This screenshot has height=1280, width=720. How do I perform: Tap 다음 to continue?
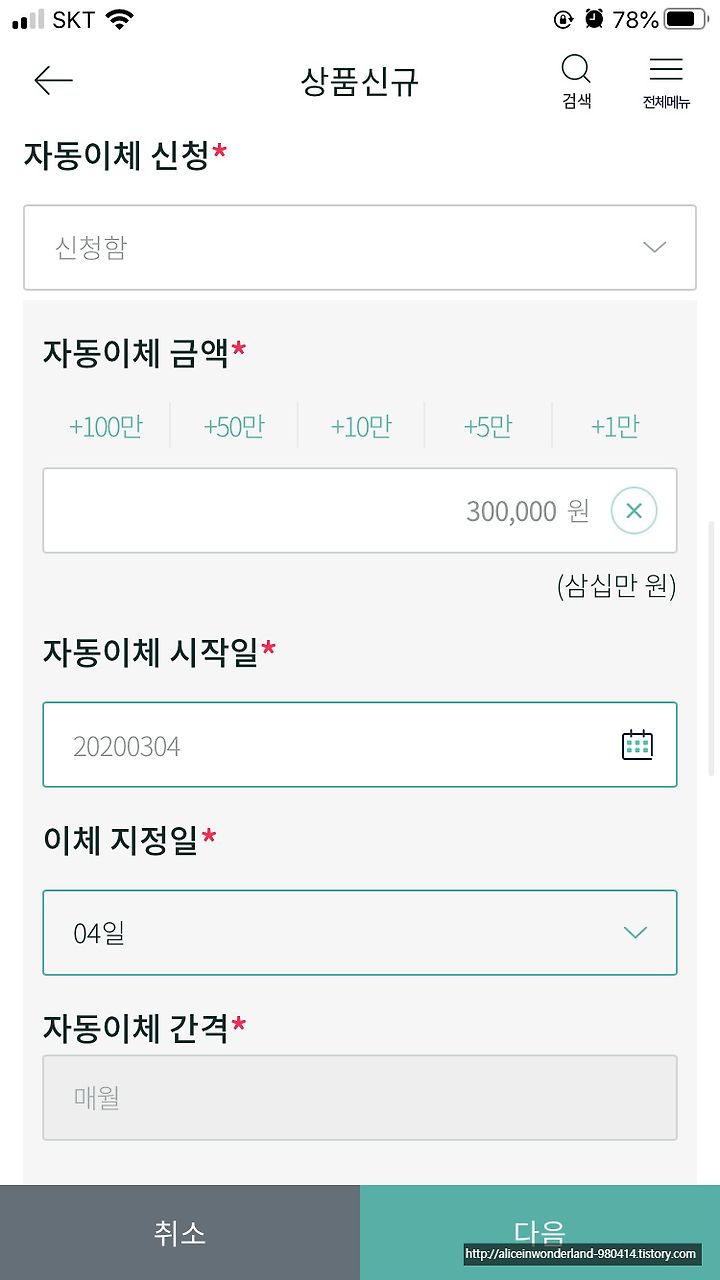[540, 1233]
